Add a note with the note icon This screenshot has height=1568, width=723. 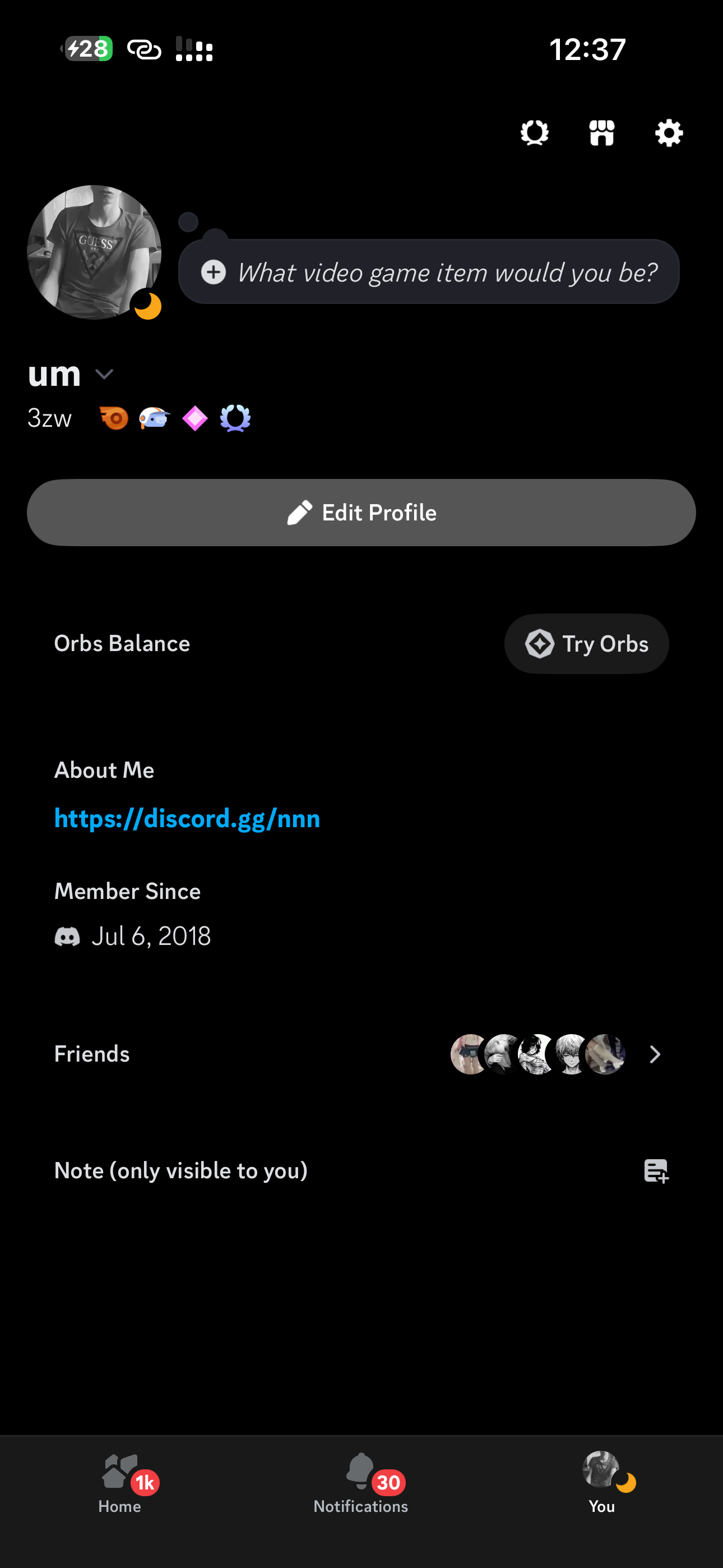[x=656, y=1170]
